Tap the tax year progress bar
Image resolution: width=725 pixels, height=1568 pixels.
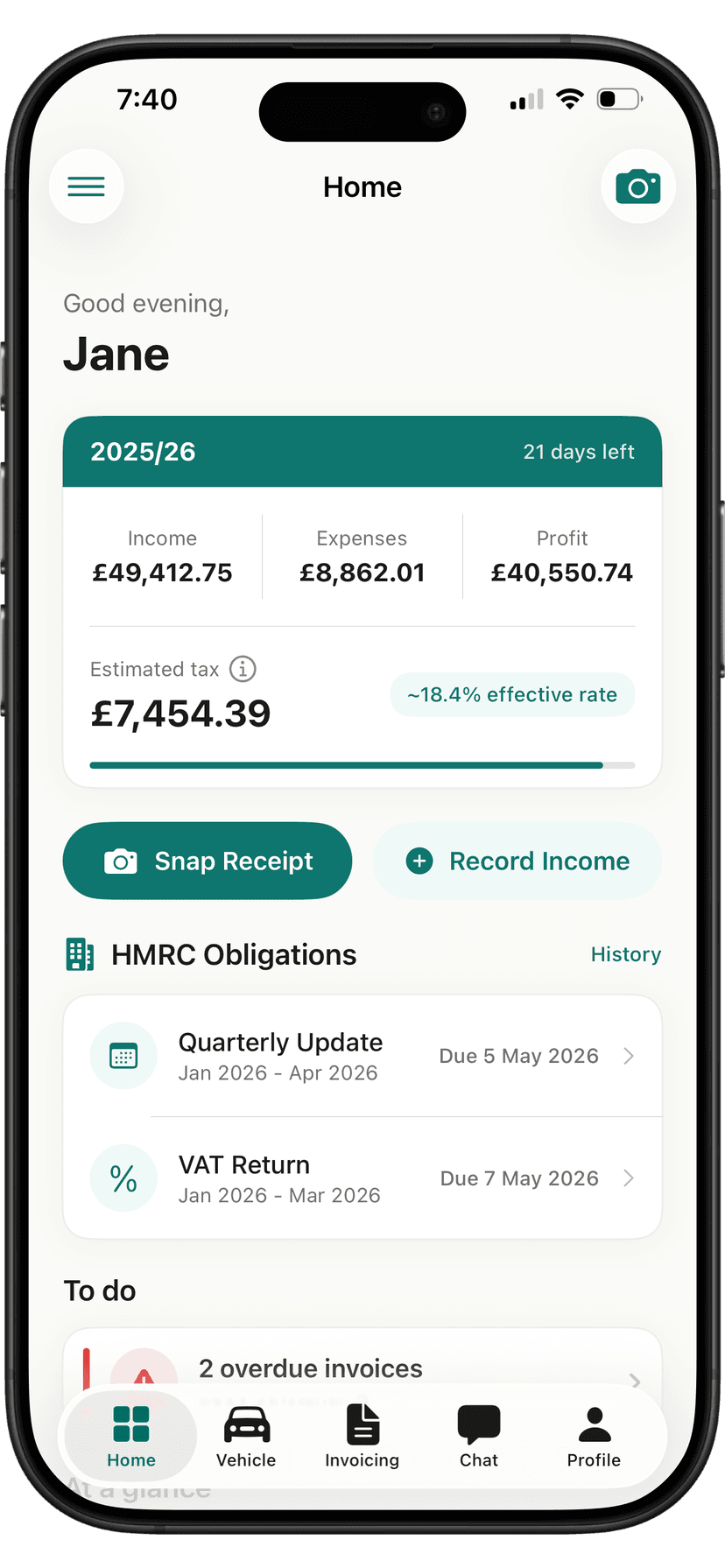[362, 764]
